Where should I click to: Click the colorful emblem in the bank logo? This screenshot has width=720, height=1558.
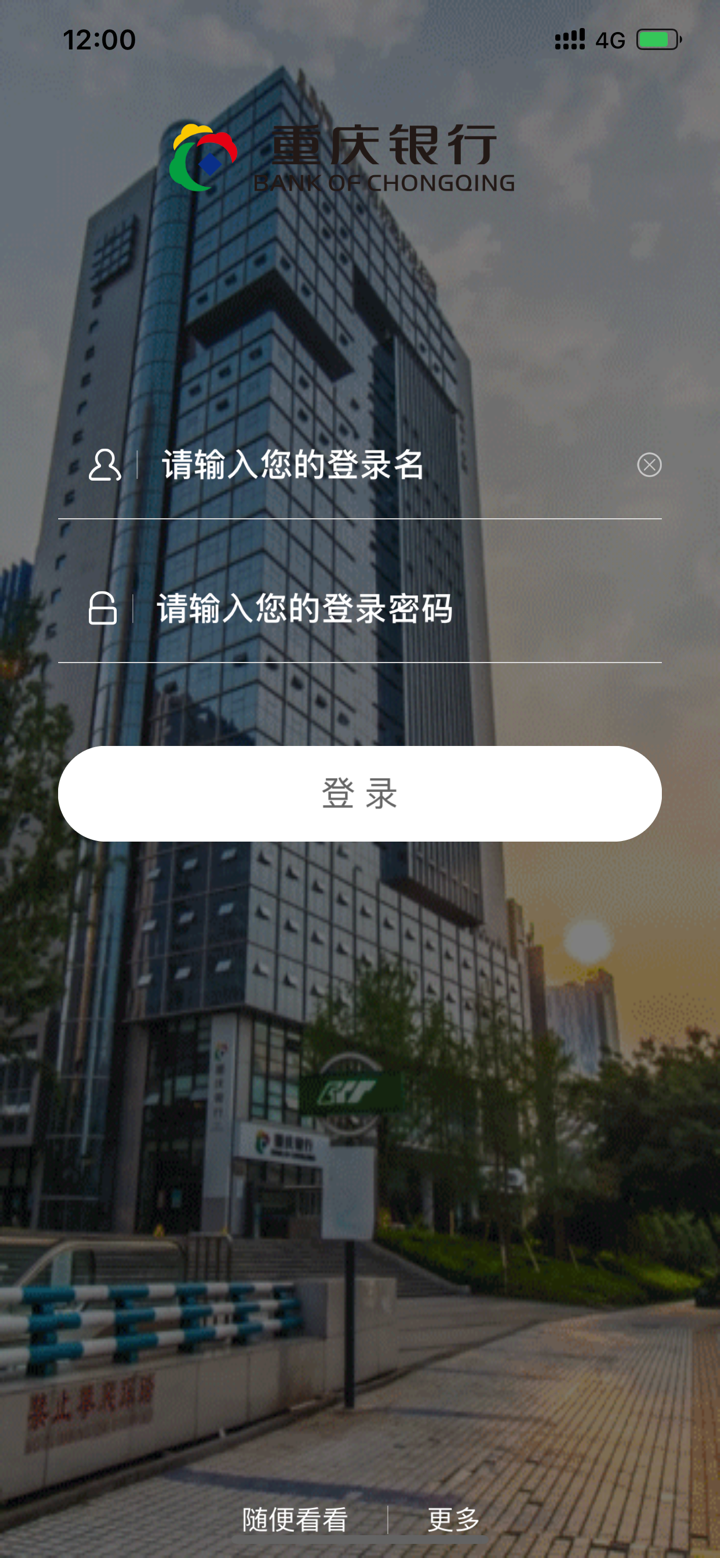point(204,158)
